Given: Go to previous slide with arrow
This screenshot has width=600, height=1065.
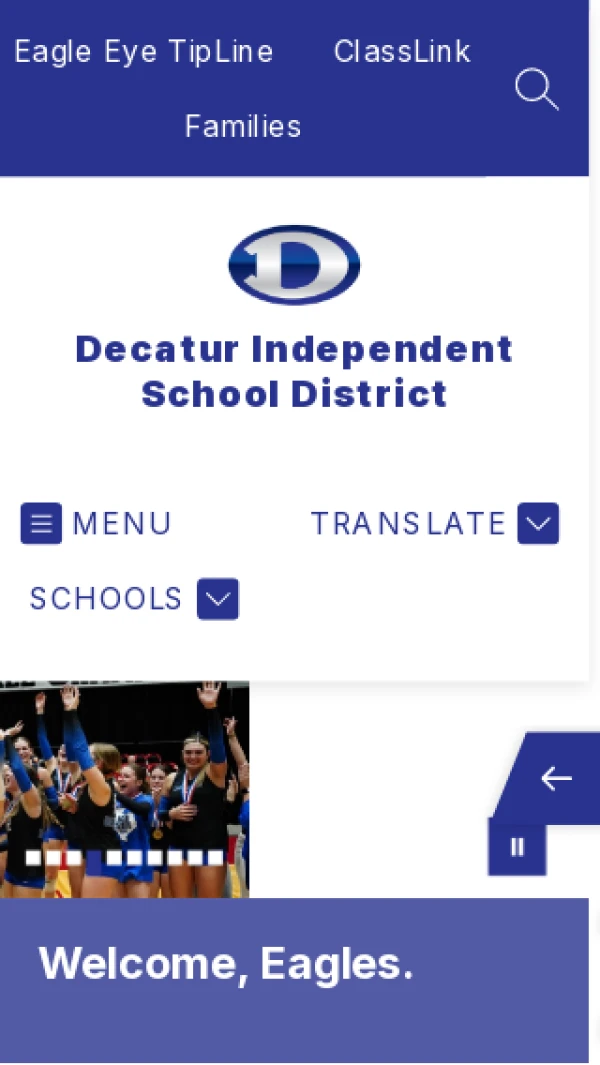Looking at the screenshot, I should pos(556,778).
